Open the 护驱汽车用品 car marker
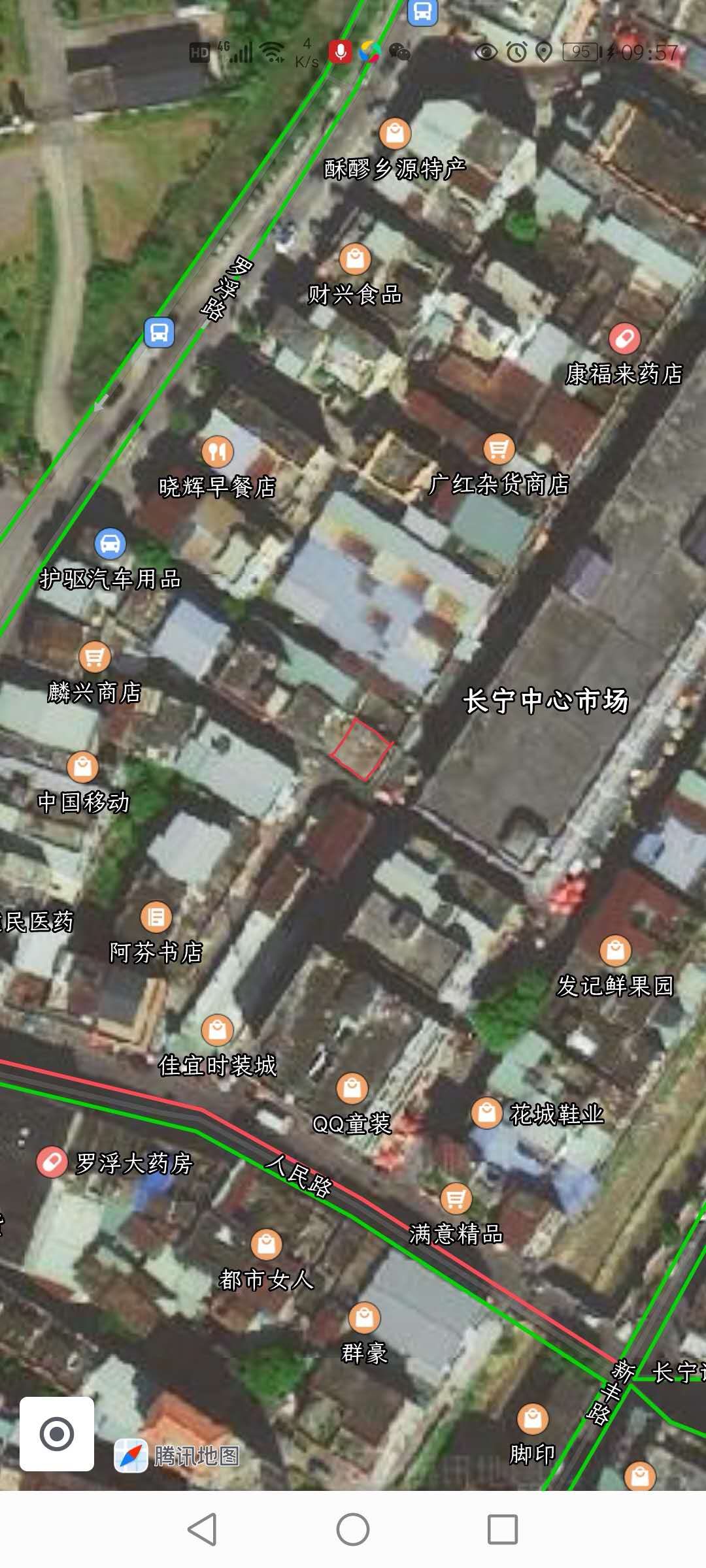This screenshot has height=1568, width=706. [x=110, y=543]
